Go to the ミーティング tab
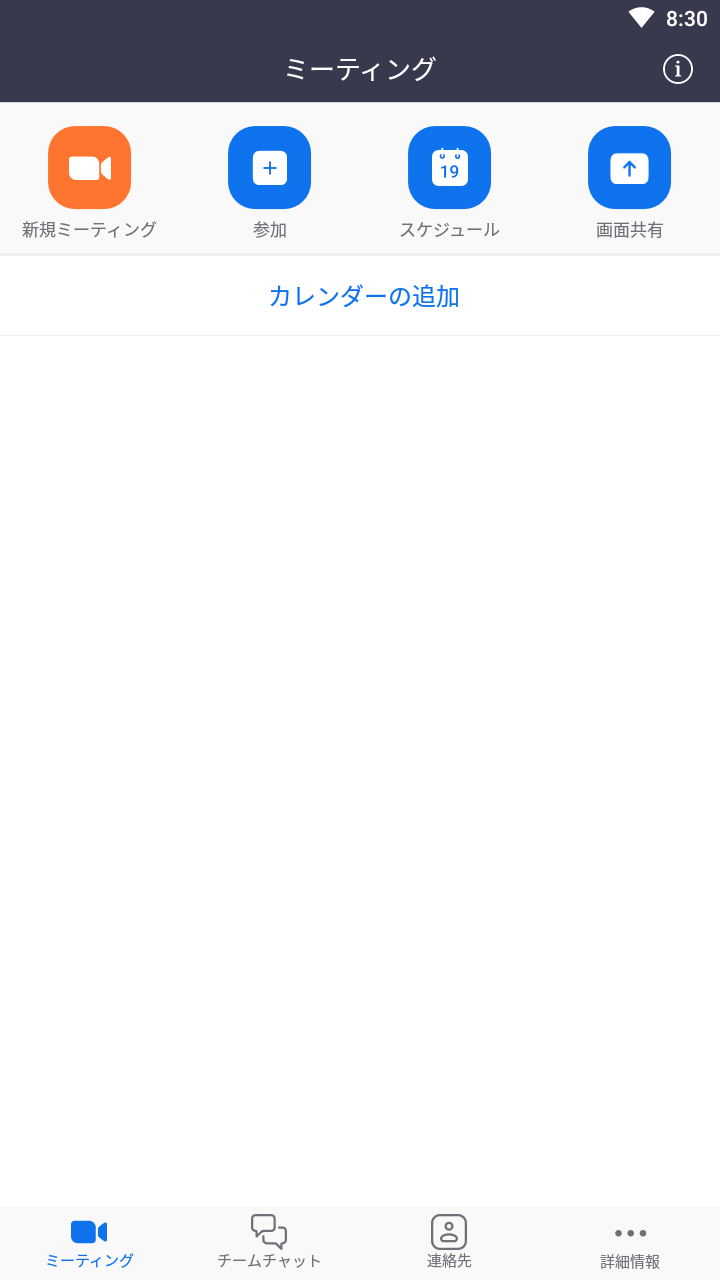The width and height of the screenshot is (720, 1280). click(89, 1243)
